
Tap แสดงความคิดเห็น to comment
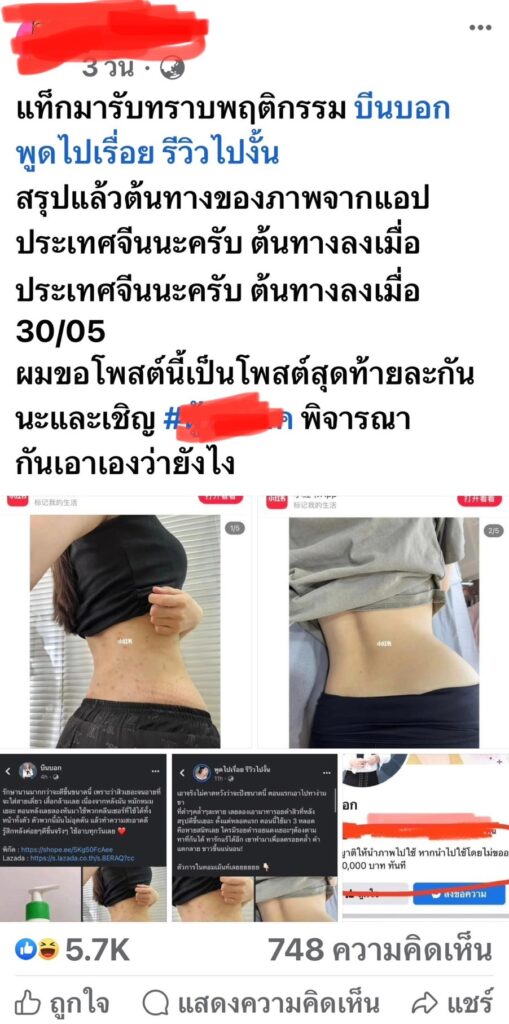coord(261,1002)
